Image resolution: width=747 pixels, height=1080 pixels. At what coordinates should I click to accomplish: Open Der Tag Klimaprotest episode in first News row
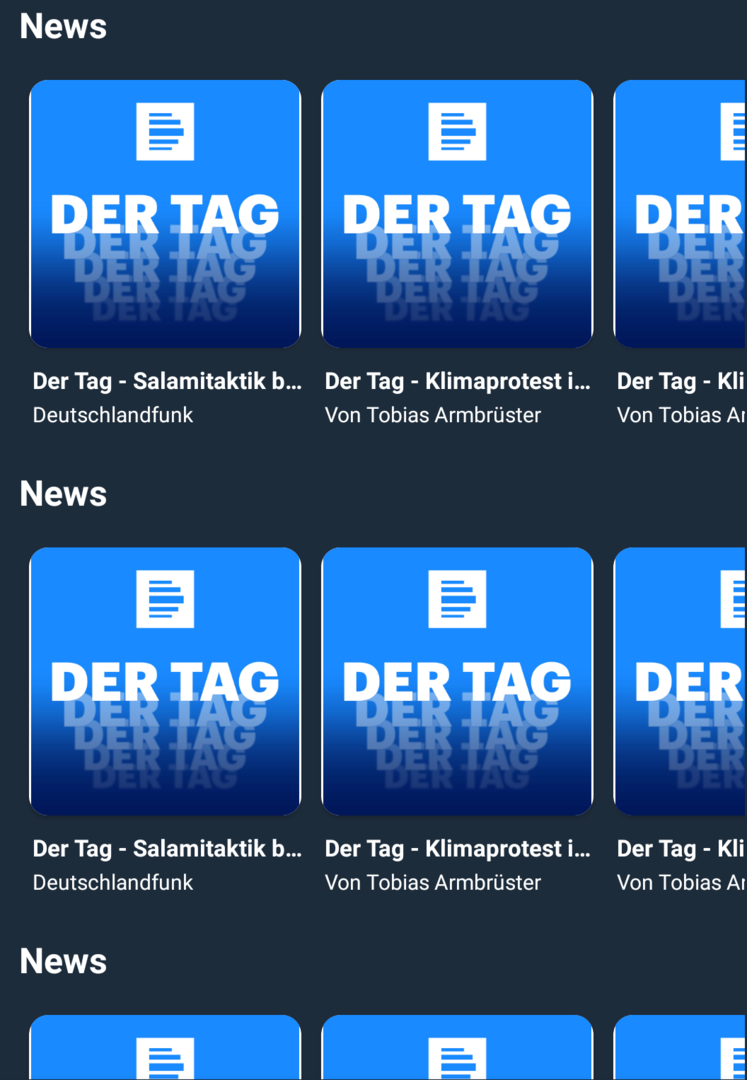point(457,214)
